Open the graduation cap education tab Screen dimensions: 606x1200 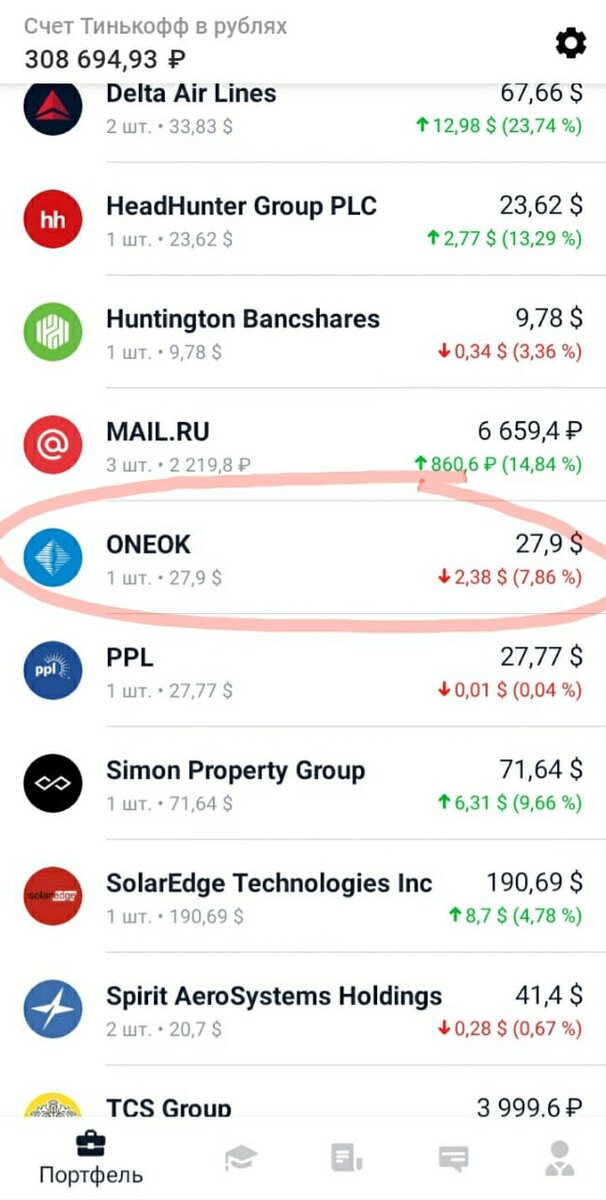(x=240, y=1158)
